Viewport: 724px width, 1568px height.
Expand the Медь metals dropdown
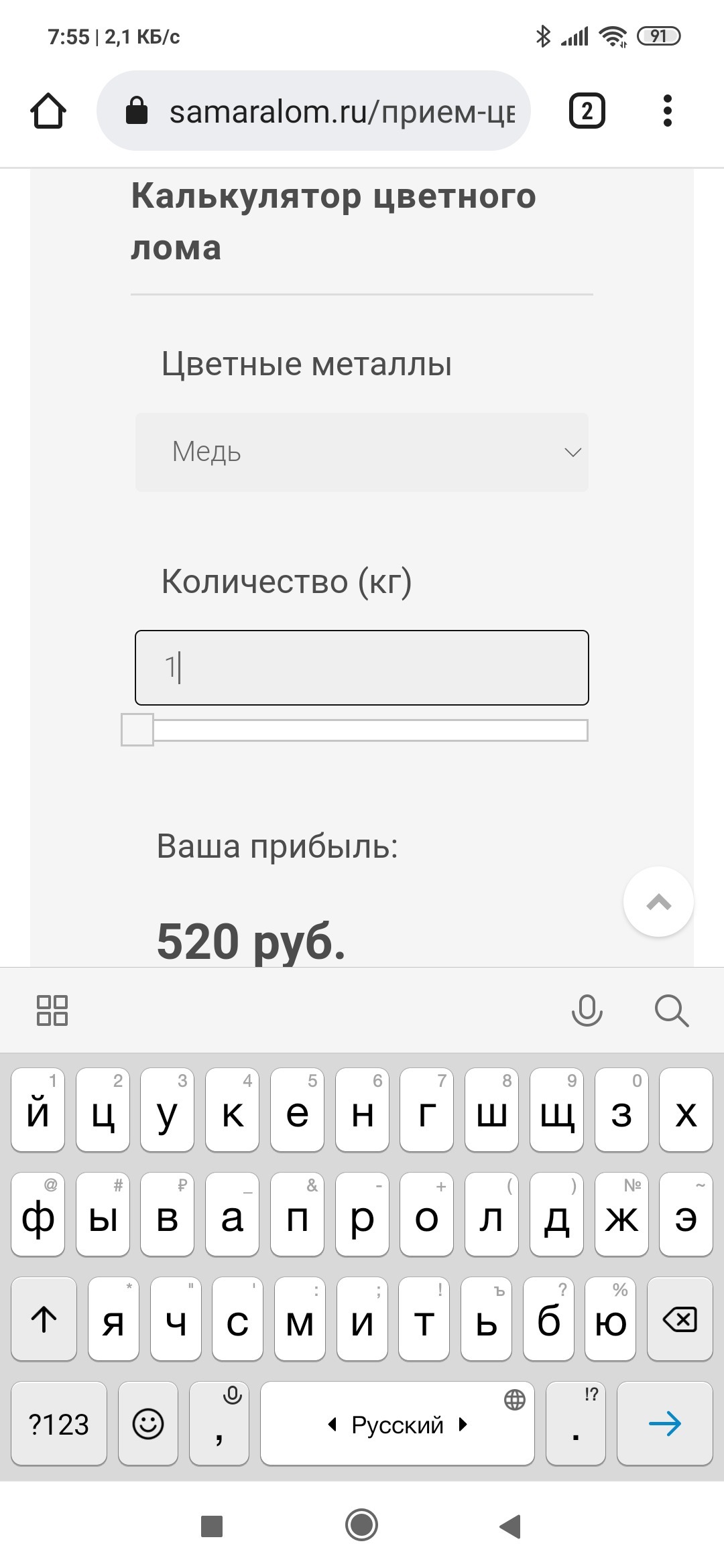[x=361, y=452]
